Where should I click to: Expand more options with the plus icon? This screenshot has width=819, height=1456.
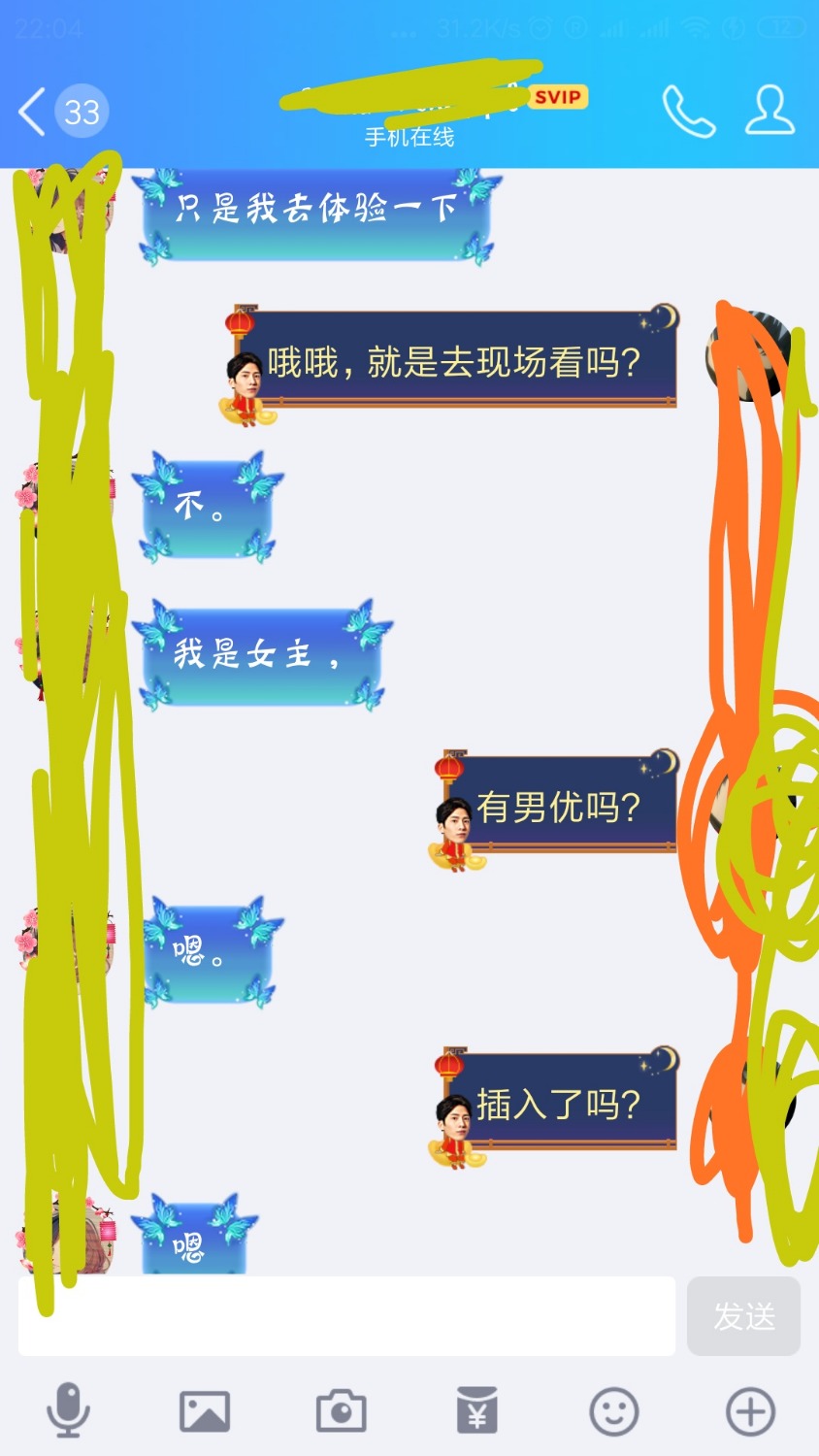click(x=750, y=1410)
